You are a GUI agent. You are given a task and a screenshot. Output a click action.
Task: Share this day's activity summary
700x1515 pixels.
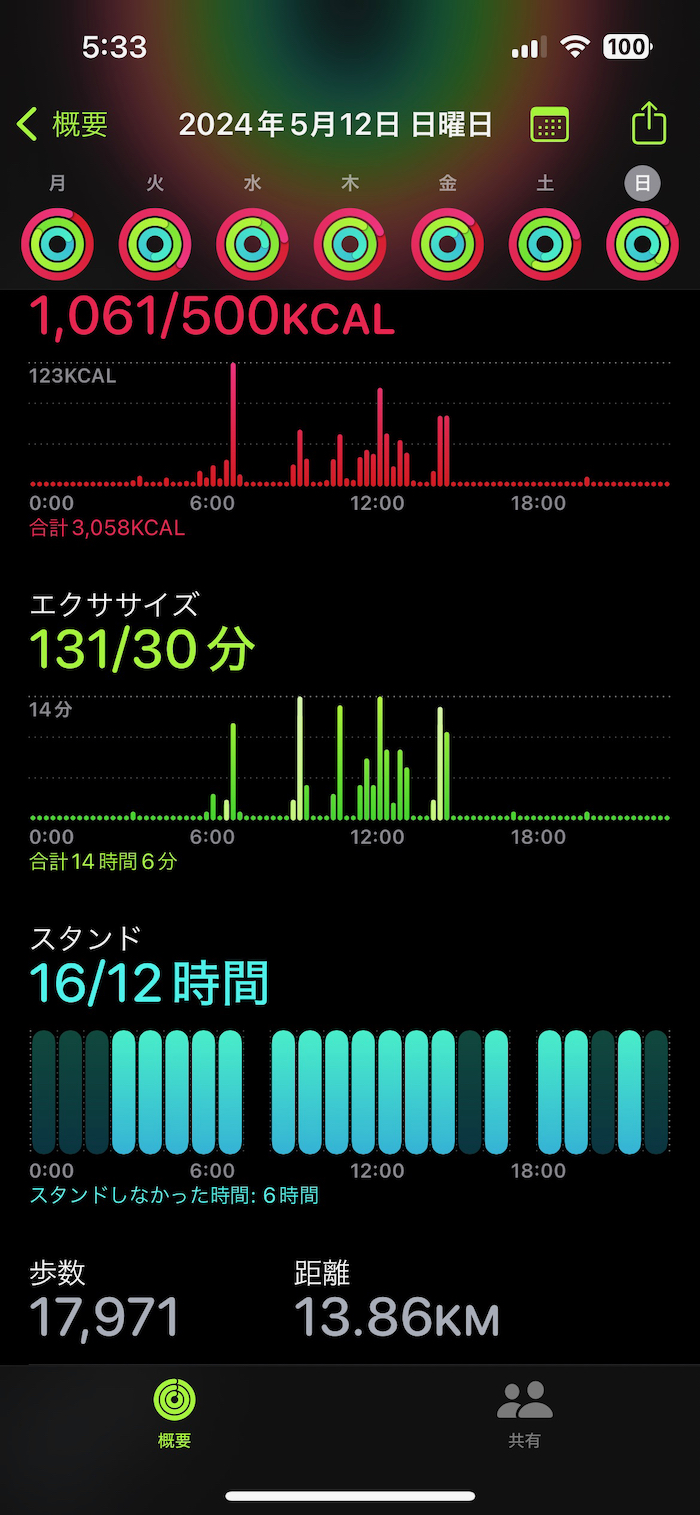649,124
